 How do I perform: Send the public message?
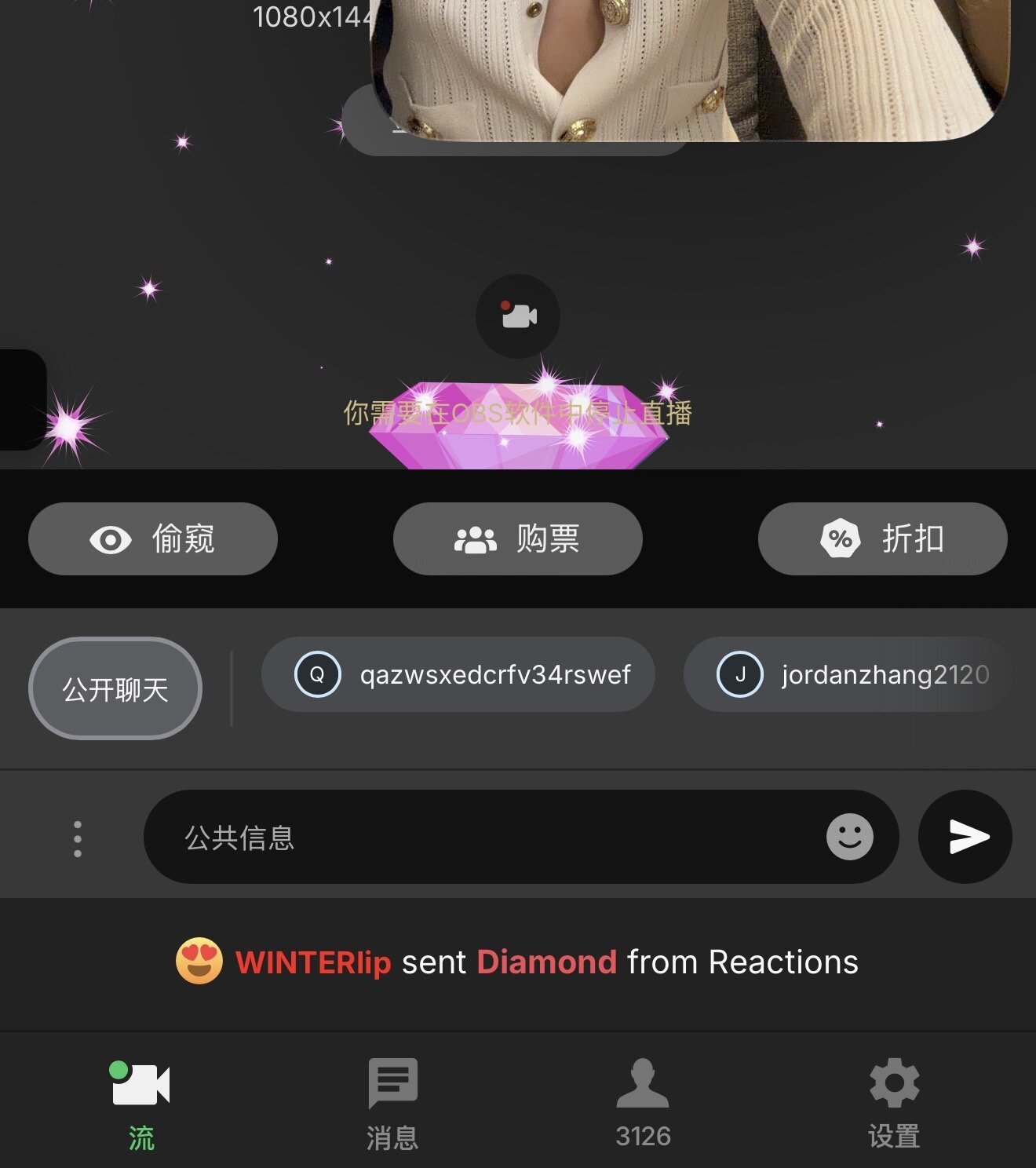(965, 837)
